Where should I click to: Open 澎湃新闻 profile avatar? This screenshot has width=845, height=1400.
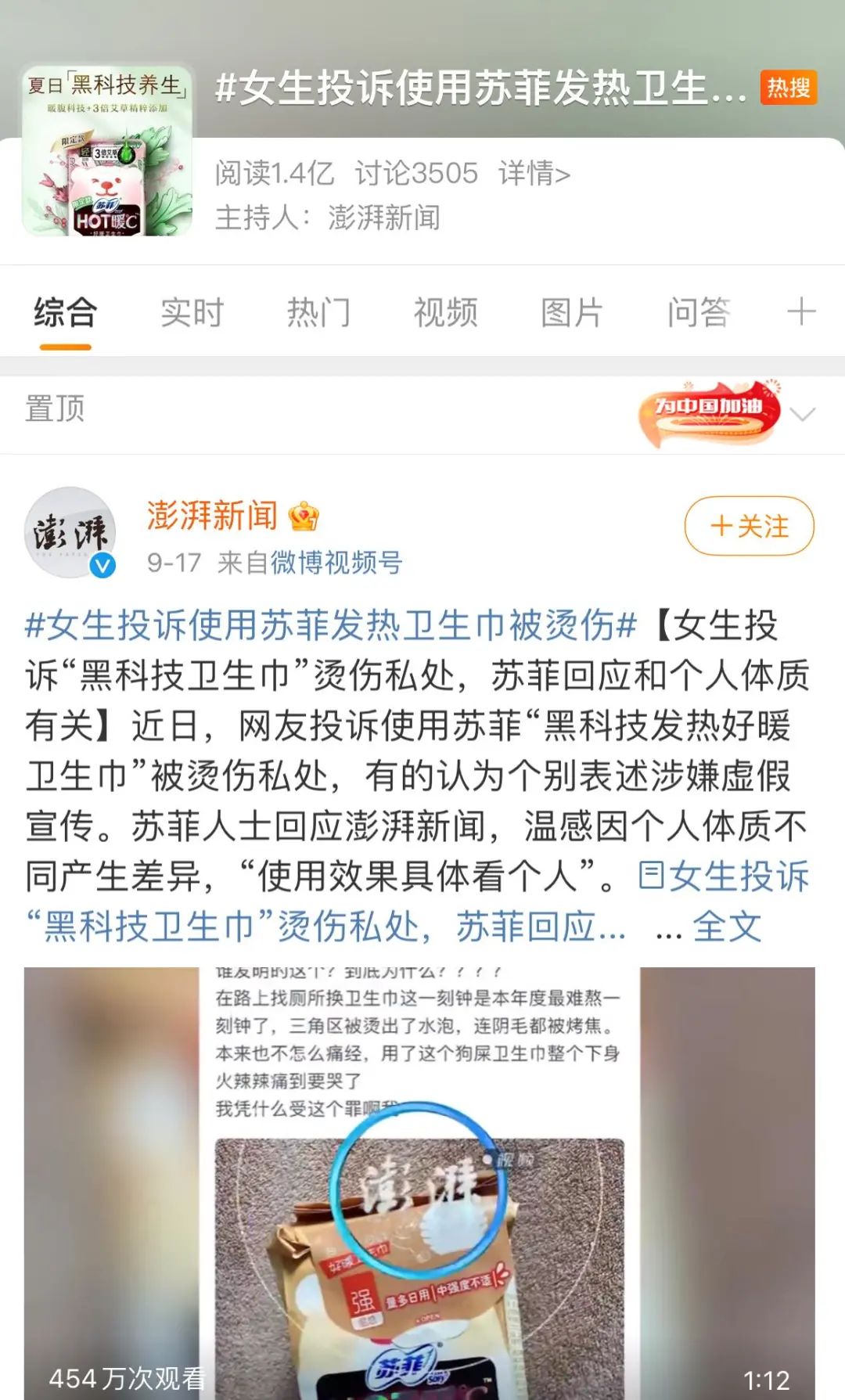pos(70,533)
